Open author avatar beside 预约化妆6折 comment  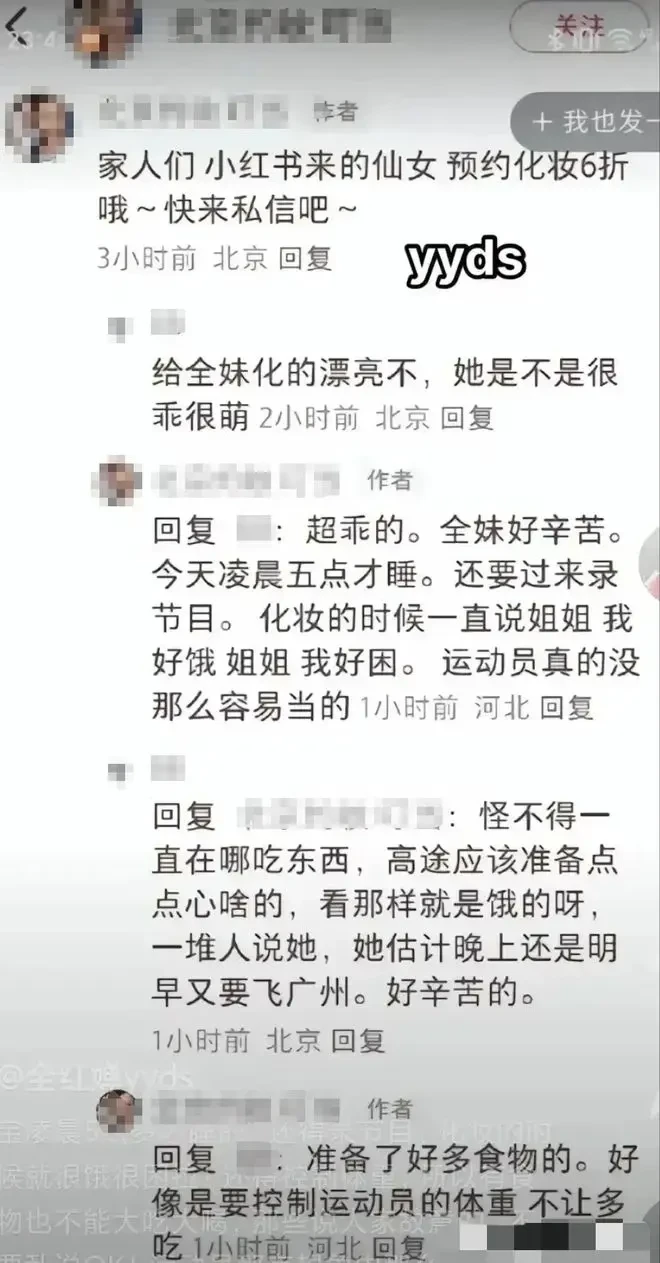(x=38, y=127)
